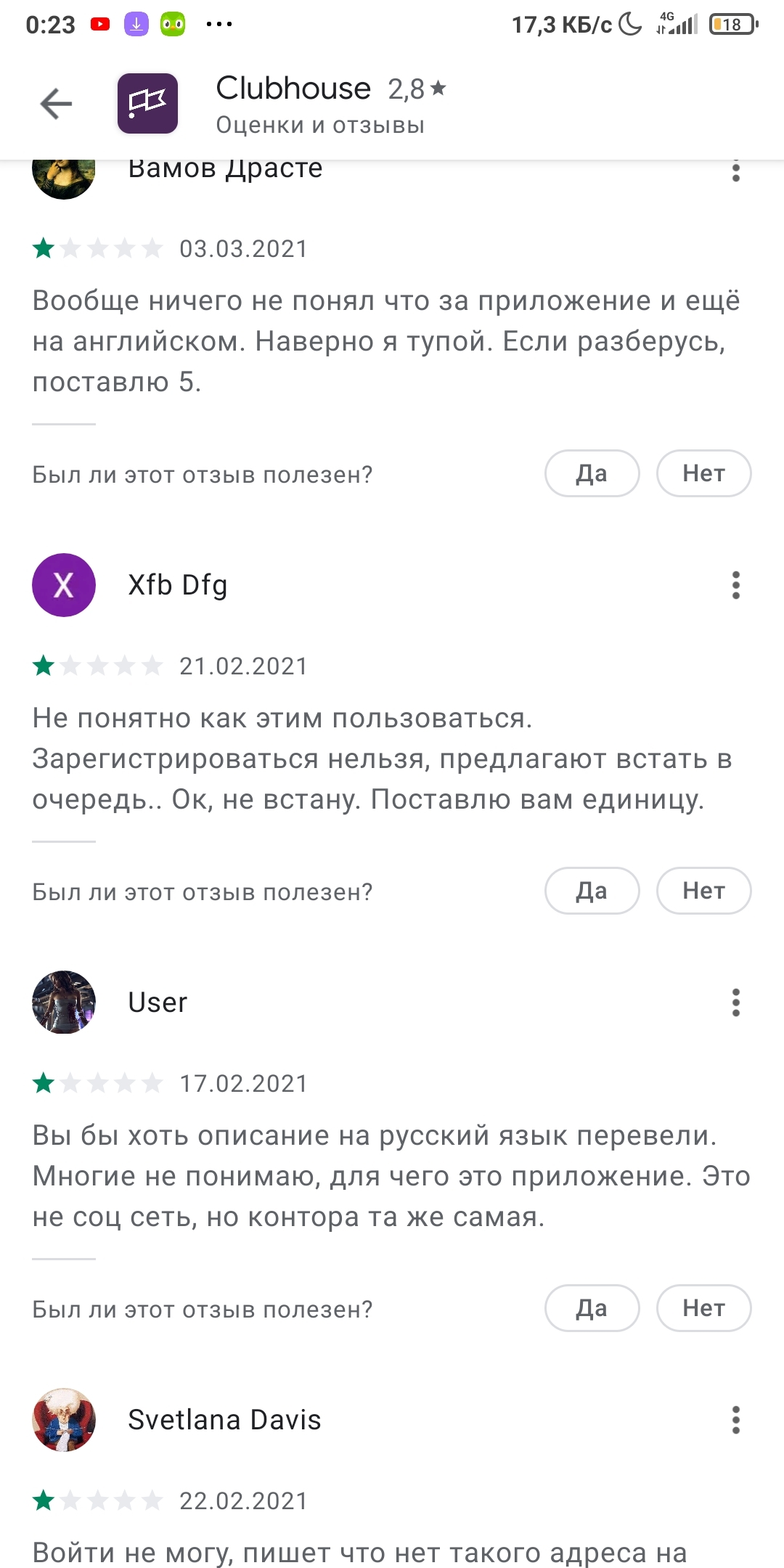
Task: Open options menu for Xfb Dfg's review
Action: point(735,585)
